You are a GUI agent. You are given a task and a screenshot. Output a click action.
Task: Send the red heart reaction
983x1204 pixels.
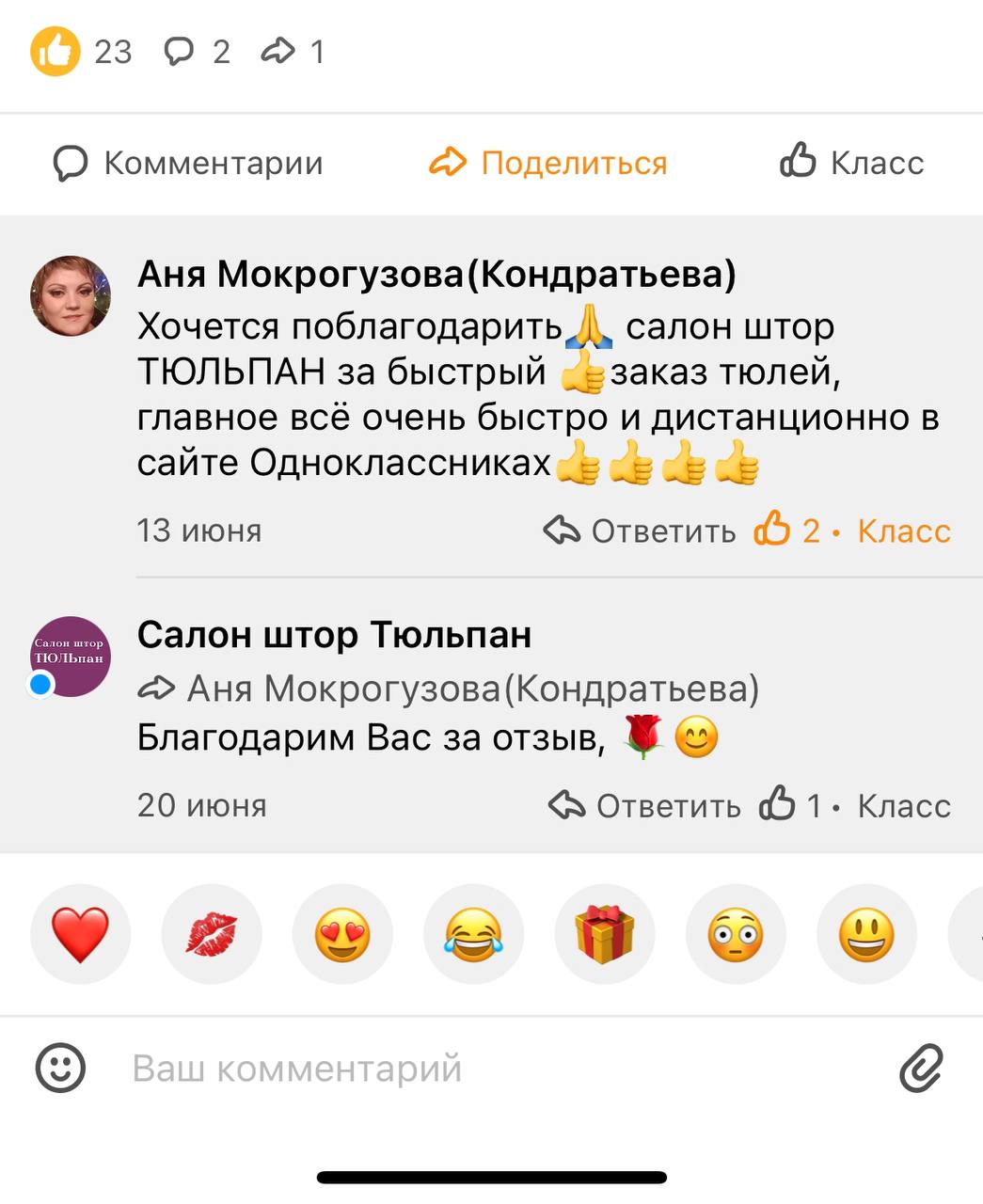click(80, 935)
